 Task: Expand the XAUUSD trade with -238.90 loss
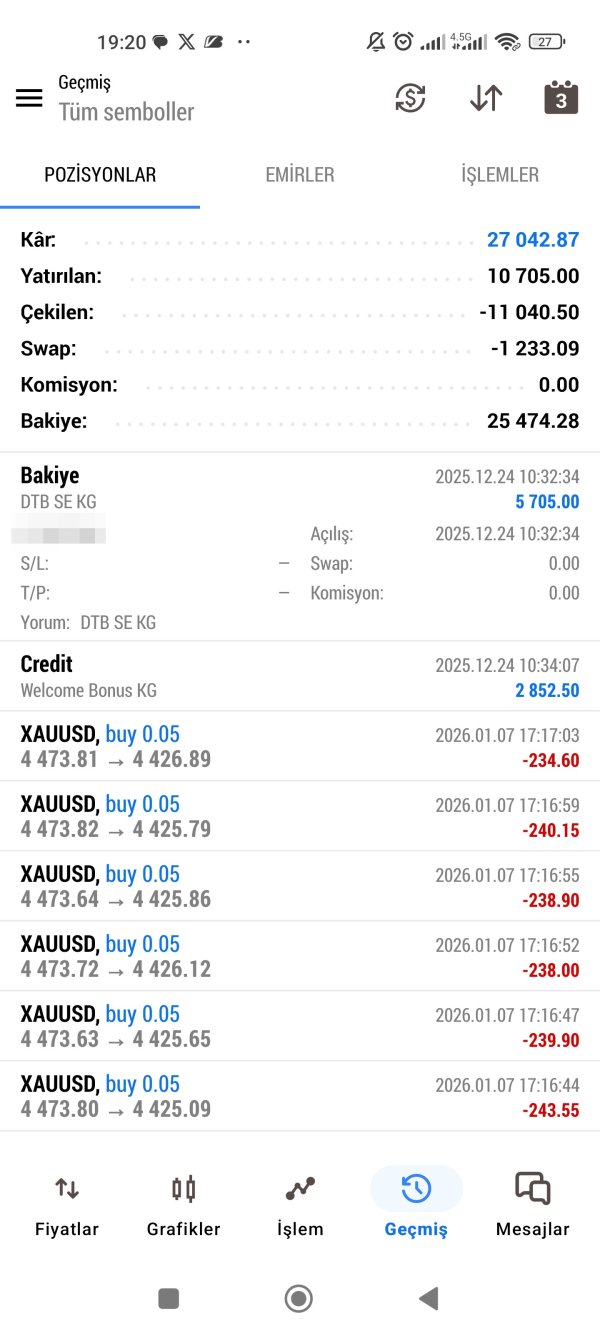[x=300, y=886]
